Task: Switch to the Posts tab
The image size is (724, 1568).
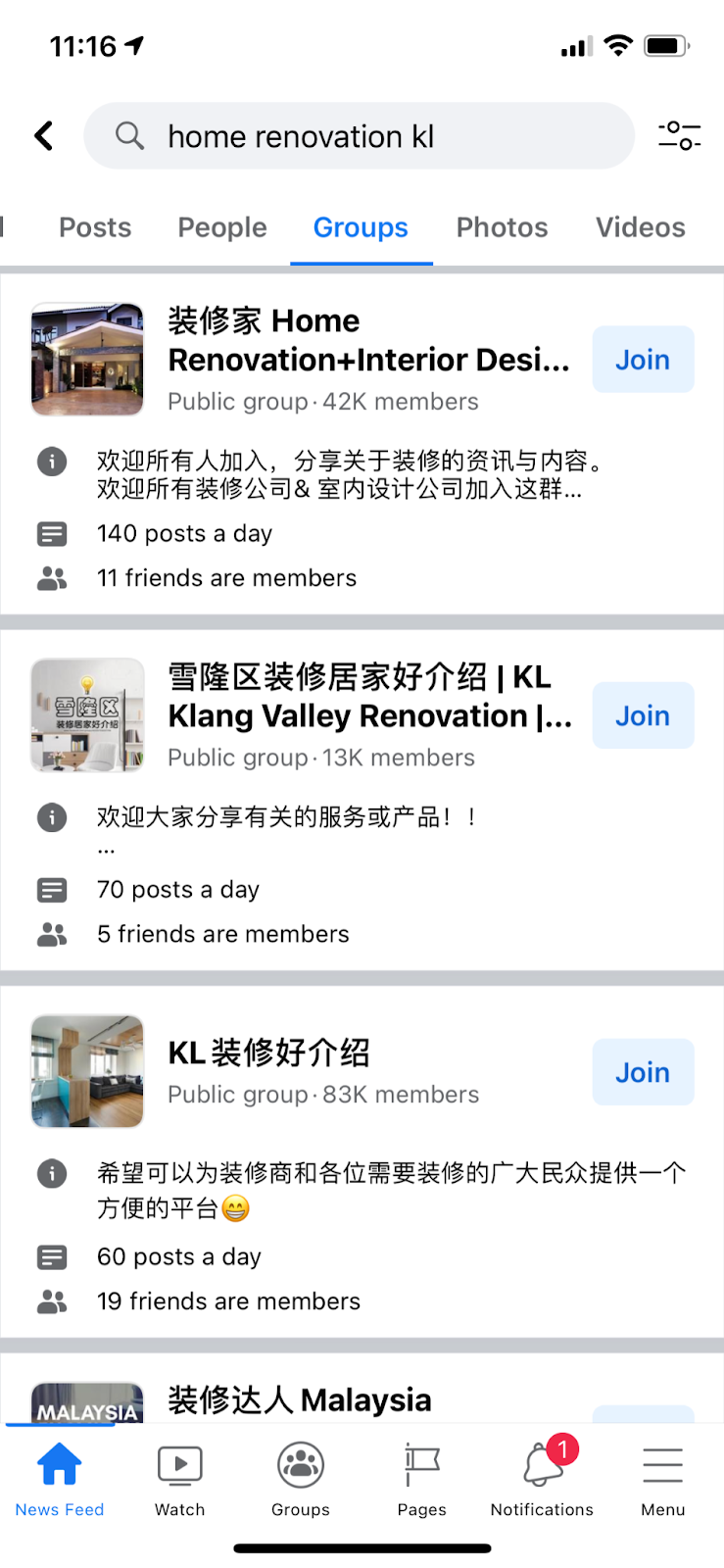Action: (x=95, y=227)
